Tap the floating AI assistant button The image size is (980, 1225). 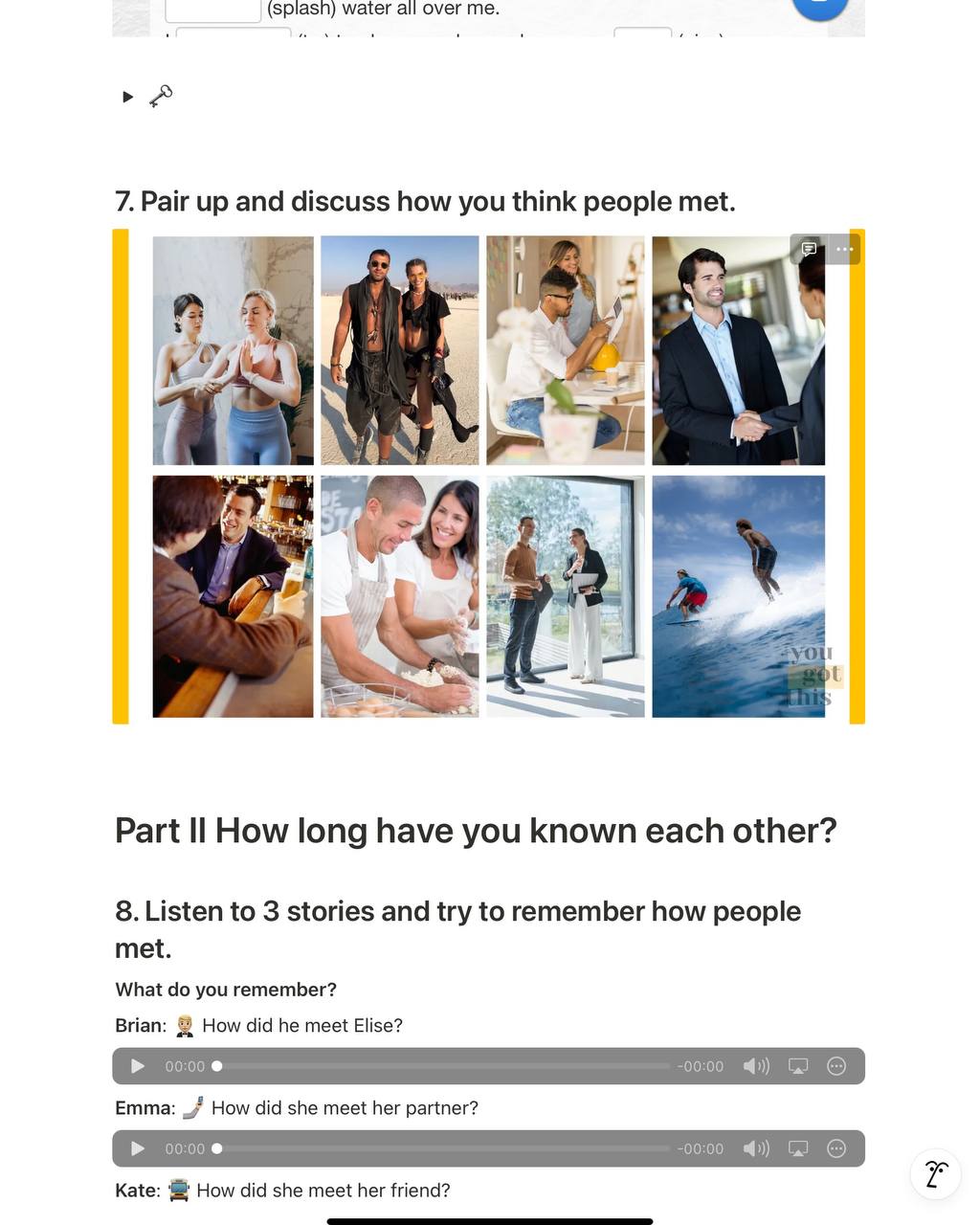pyautogui.click(x=935, y=1173)
